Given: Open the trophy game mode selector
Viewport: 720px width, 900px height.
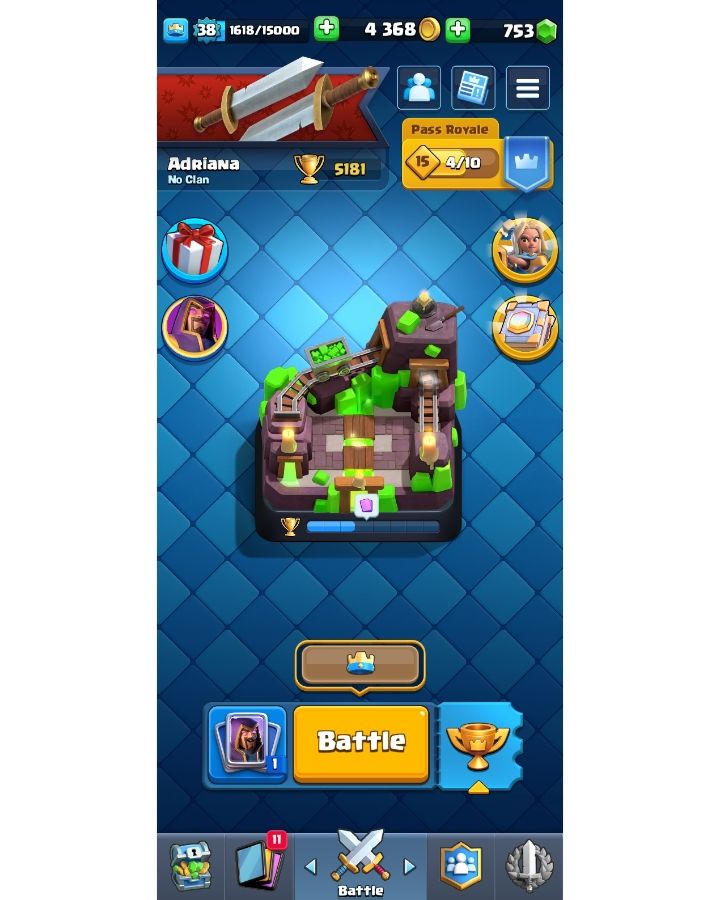Looking at the screenshot, I should [x=478, y=746].
